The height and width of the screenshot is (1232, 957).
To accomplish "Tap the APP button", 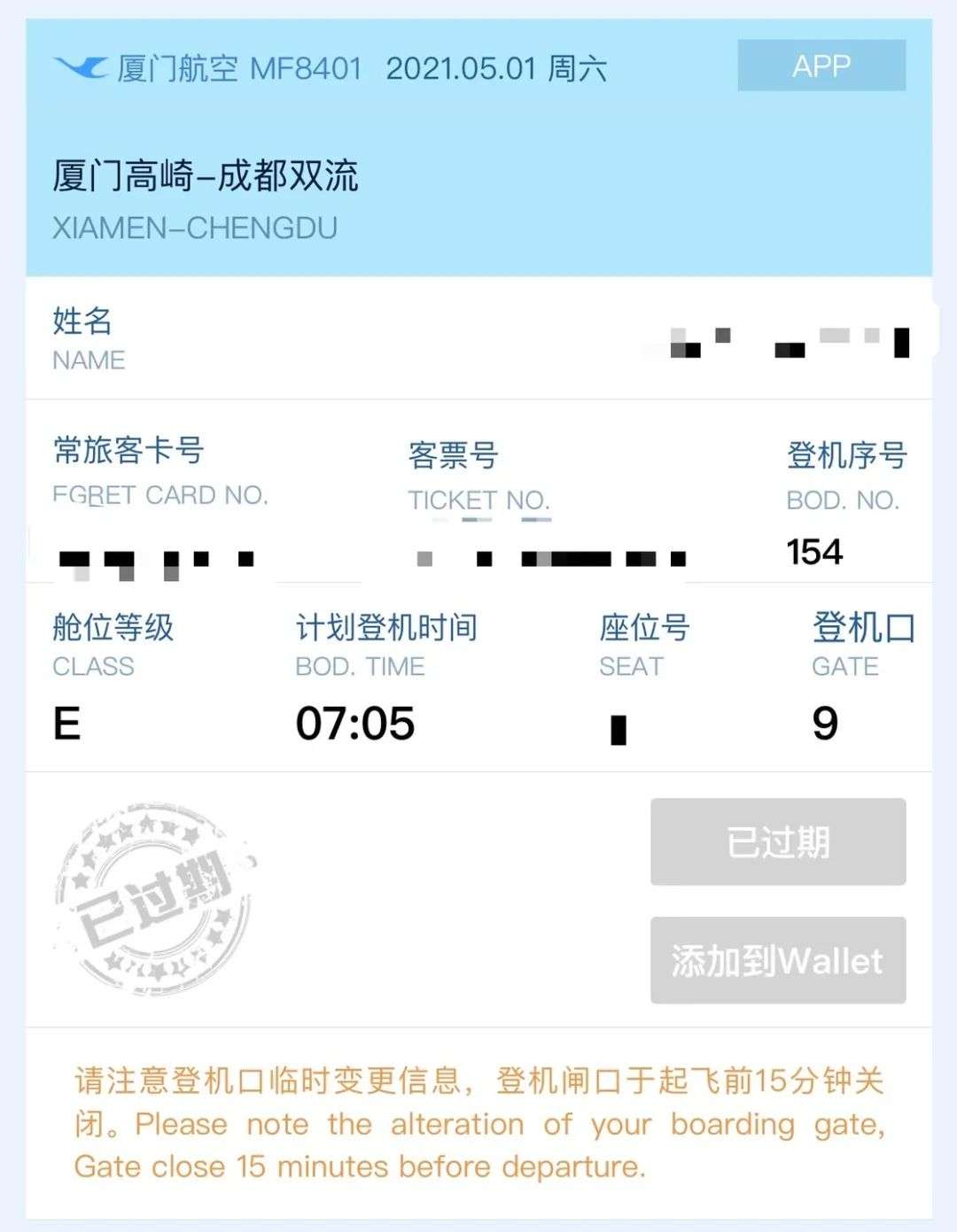I will coord(821,66).
